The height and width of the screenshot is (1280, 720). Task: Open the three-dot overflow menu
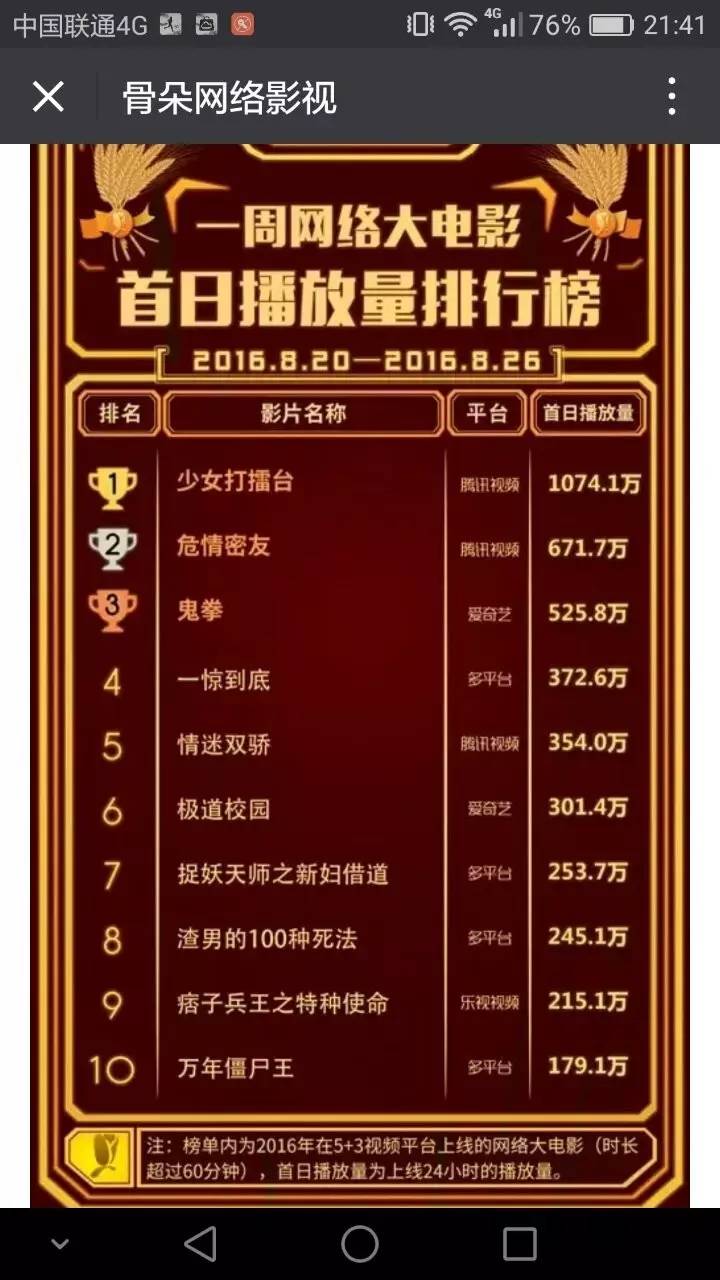[671, 97]
